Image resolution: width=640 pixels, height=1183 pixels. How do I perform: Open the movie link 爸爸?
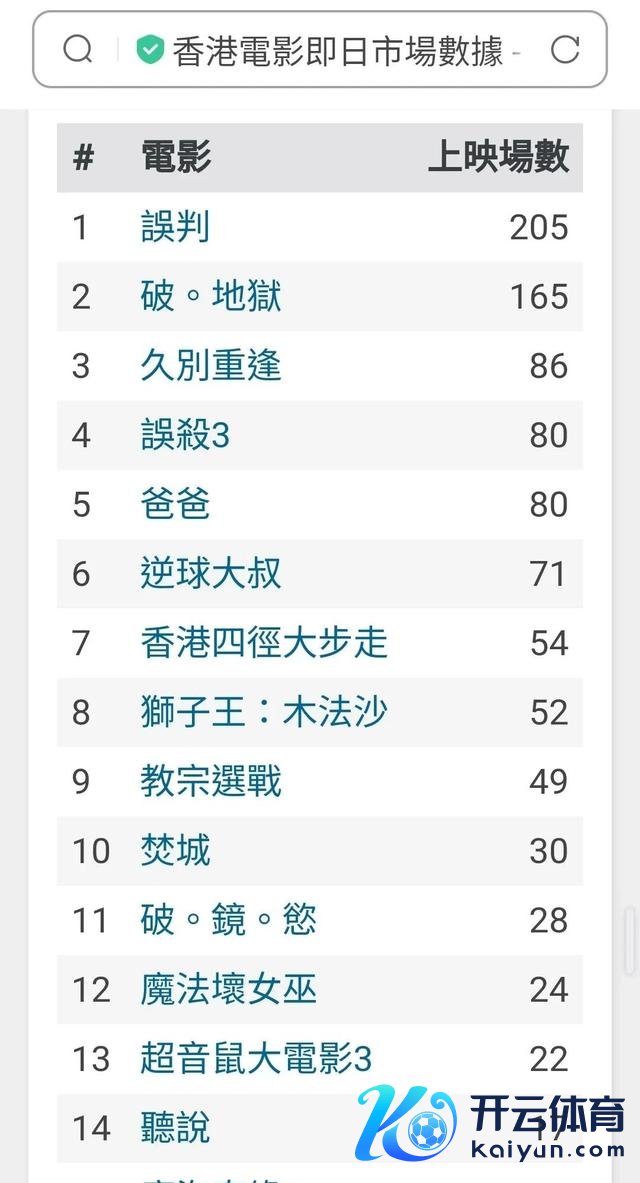tap(175, 504)
